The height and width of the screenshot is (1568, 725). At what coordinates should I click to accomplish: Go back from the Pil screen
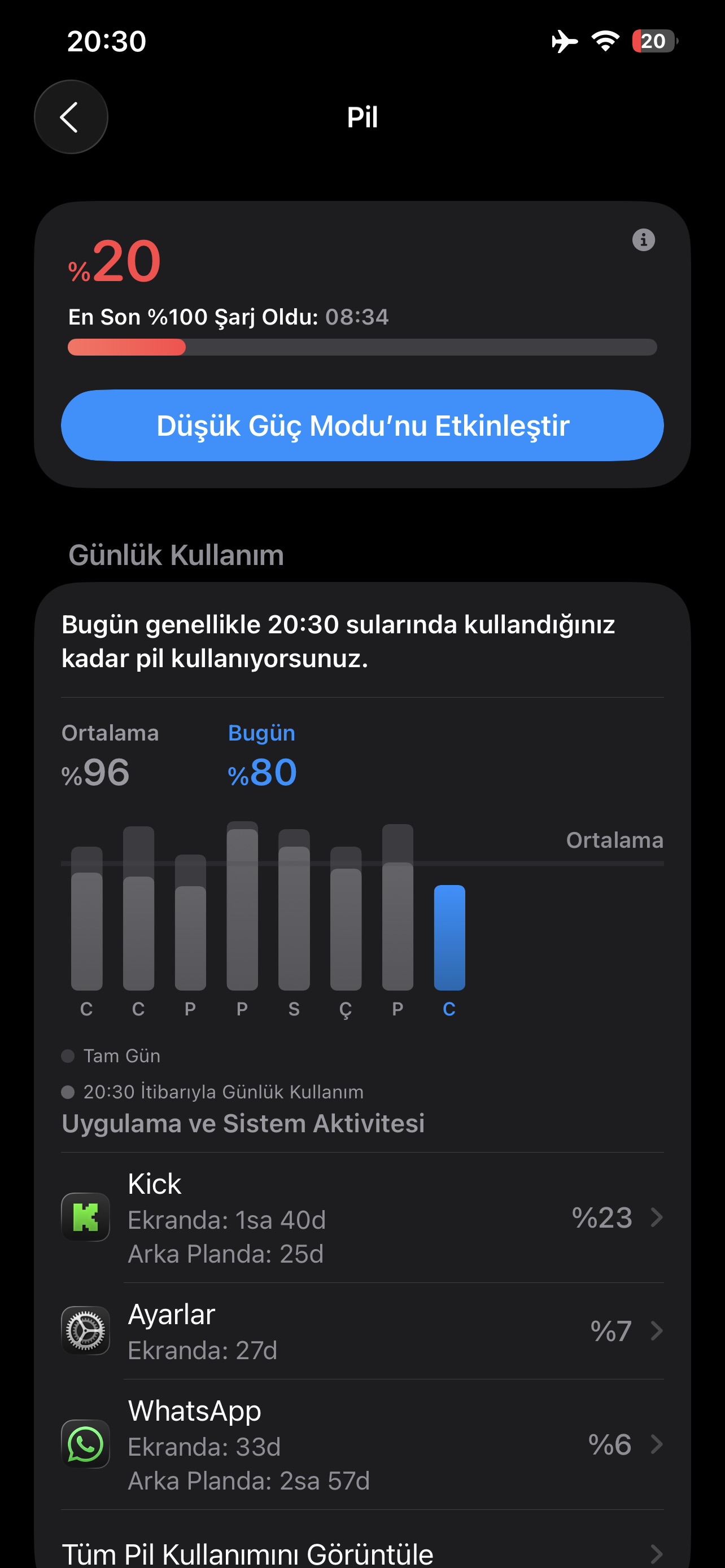click(x=71, y=117)
